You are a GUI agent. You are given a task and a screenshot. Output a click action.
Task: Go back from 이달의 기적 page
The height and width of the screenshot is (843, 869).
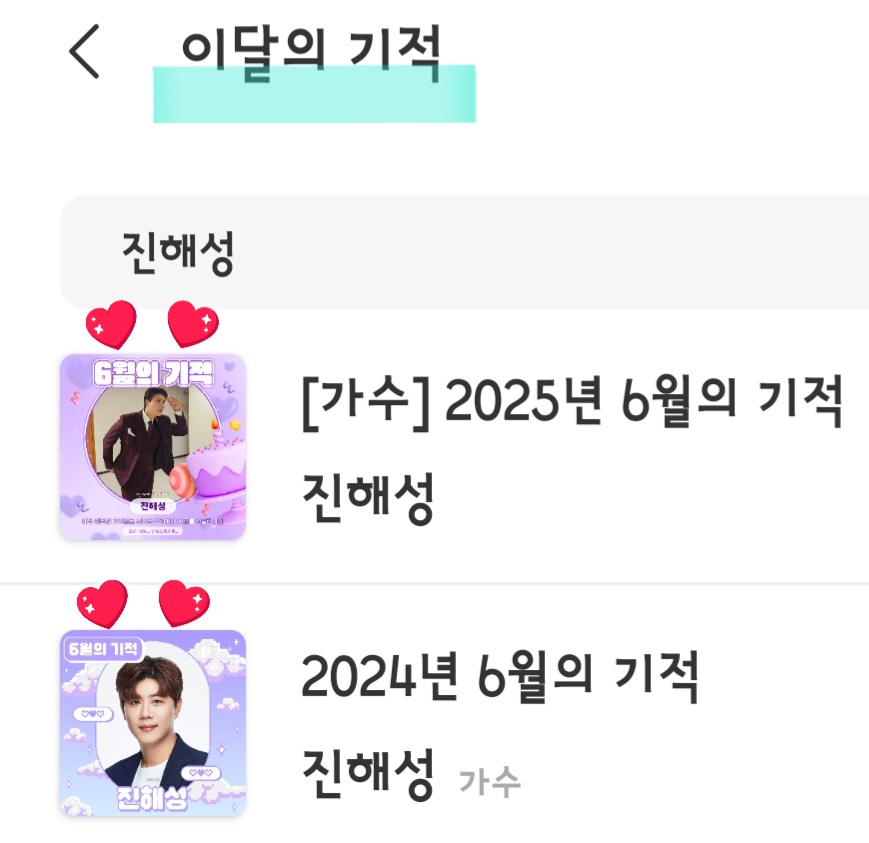(x=85, y=52)
